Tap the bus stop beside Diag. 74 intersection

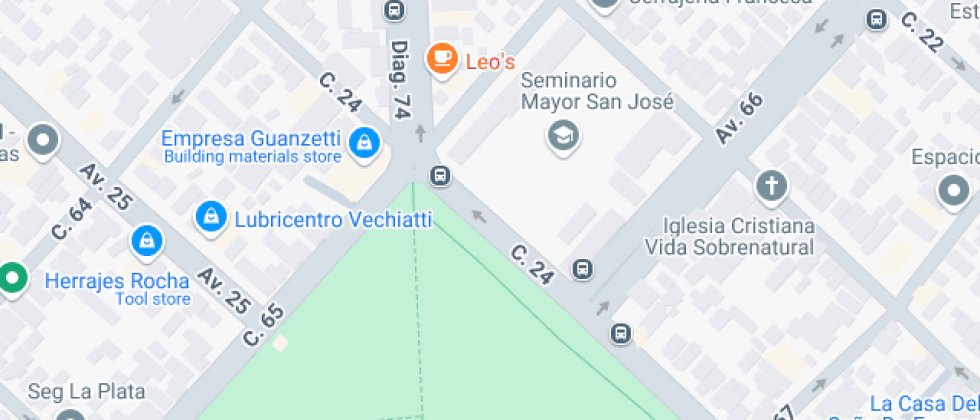click(x=440, y=176)
